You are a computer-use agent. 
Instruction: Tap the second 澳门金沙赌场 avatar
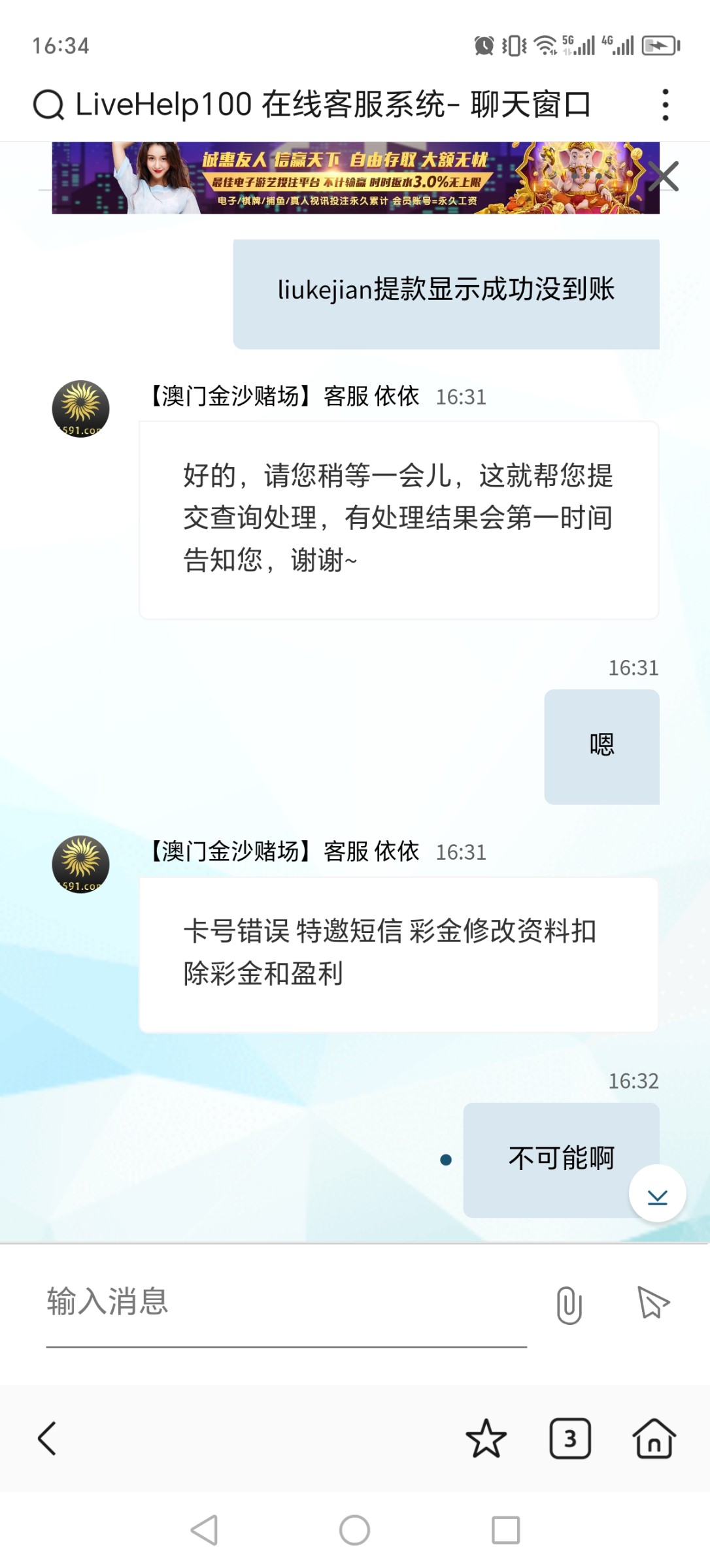80,862
